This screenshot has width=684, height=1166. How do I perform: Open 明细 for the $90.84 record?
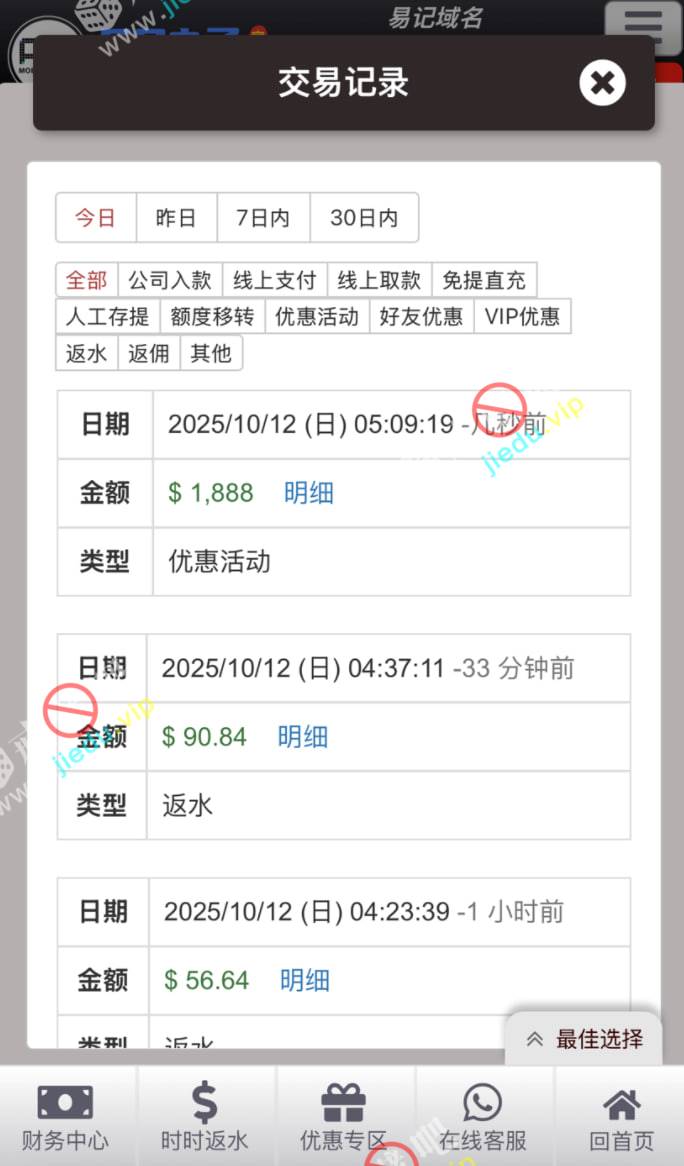pos(302,737)
